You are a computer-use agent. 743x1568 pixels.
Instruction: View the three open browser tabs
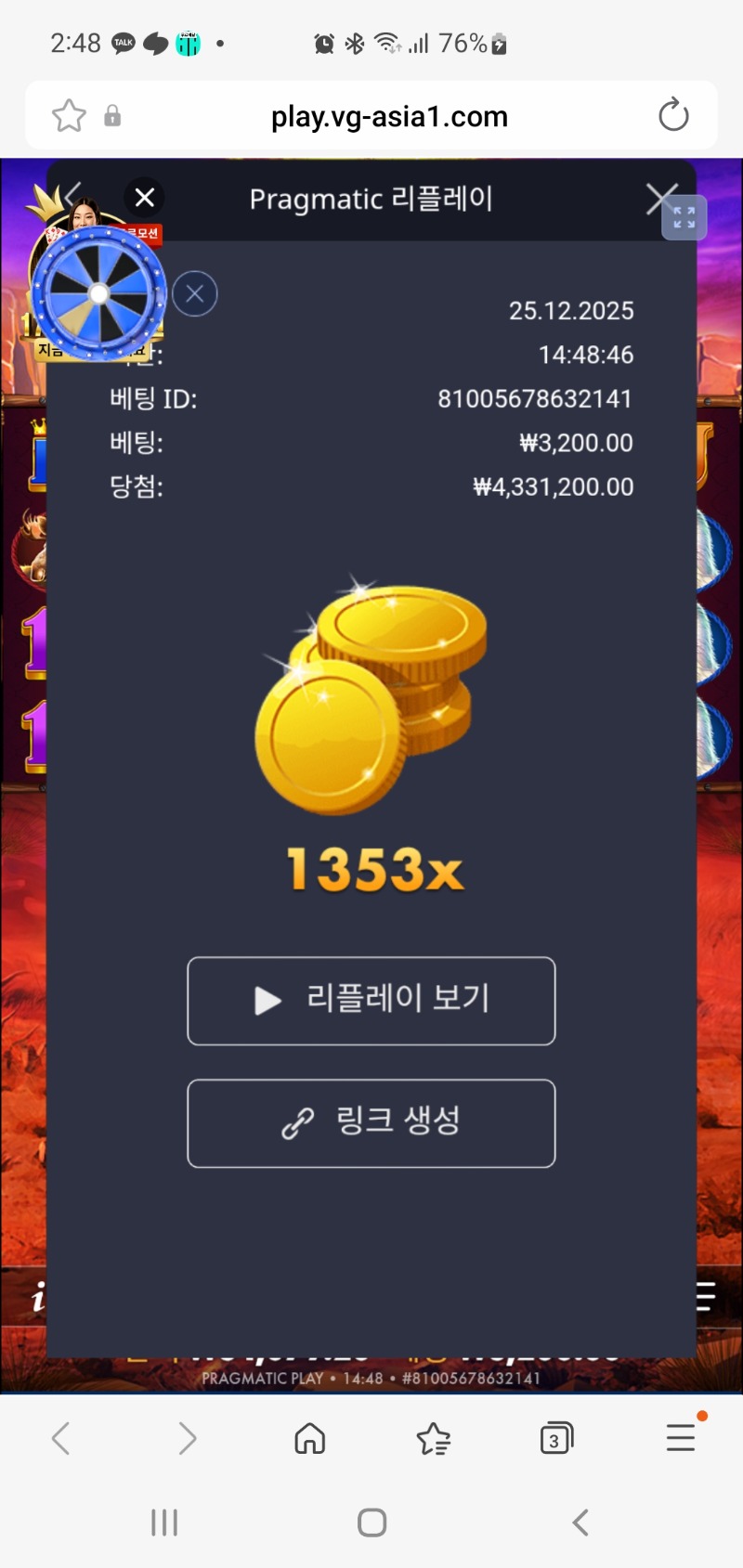point(556,1438)
